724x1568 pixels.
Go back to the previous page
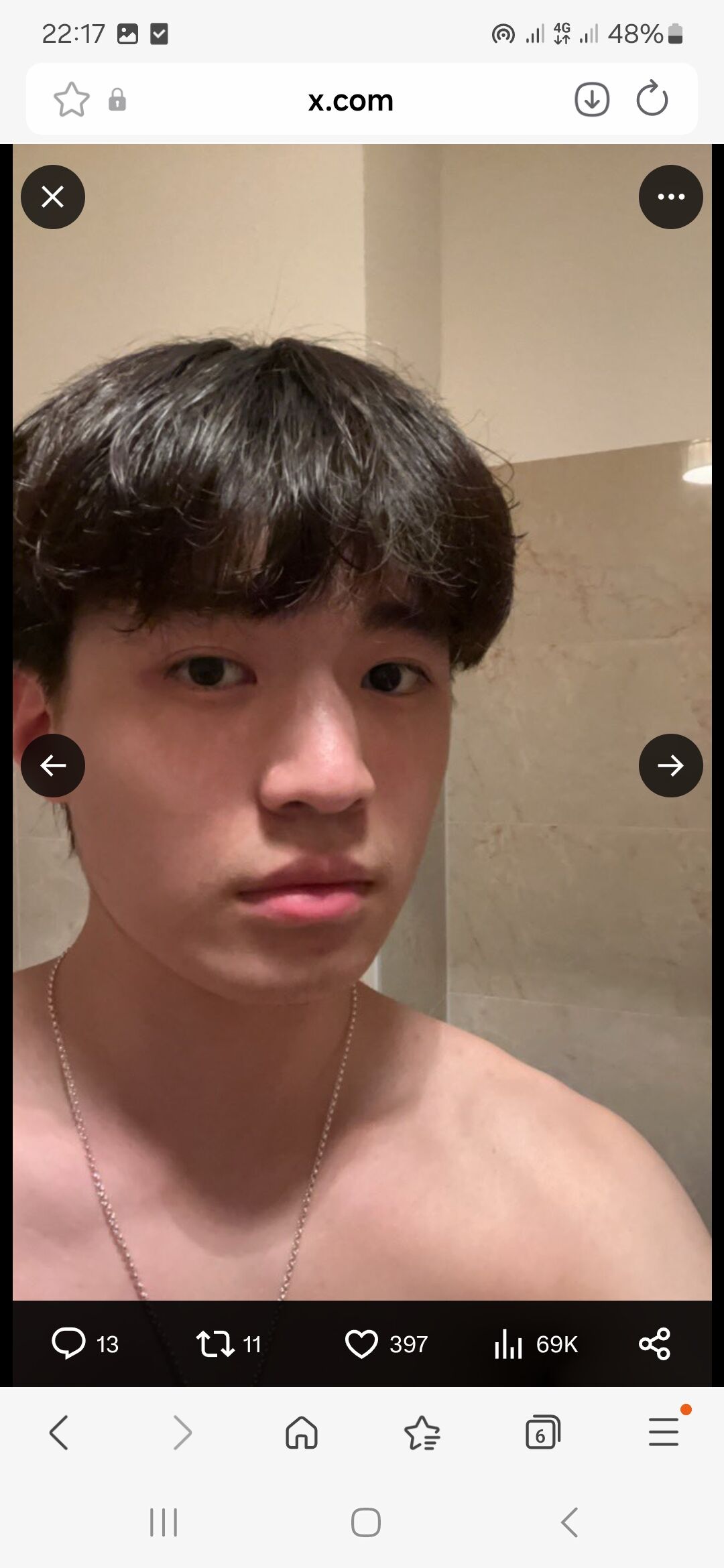coord(59,1433)
